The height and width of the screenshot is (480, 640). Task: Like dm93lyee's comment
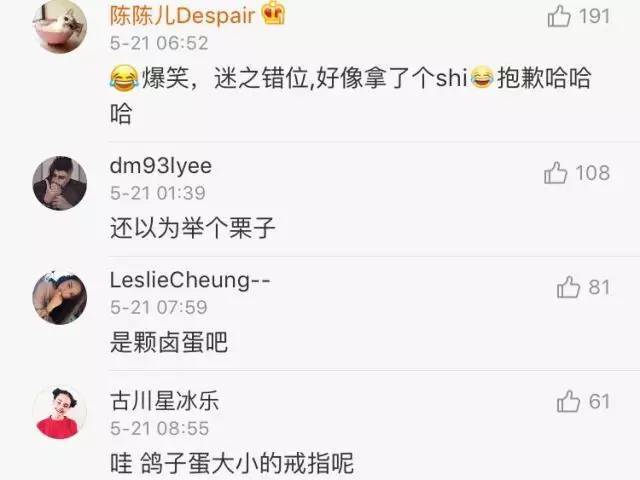(557, 173)
